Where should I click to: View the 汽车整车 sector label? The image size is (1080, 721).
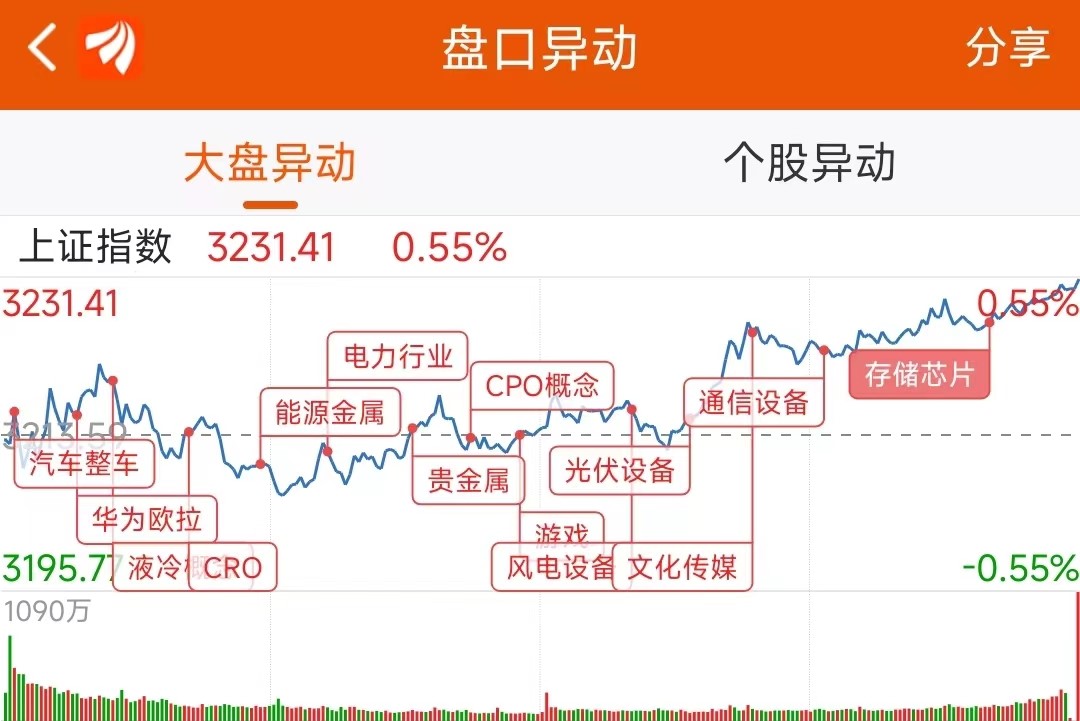coord(84,463)
